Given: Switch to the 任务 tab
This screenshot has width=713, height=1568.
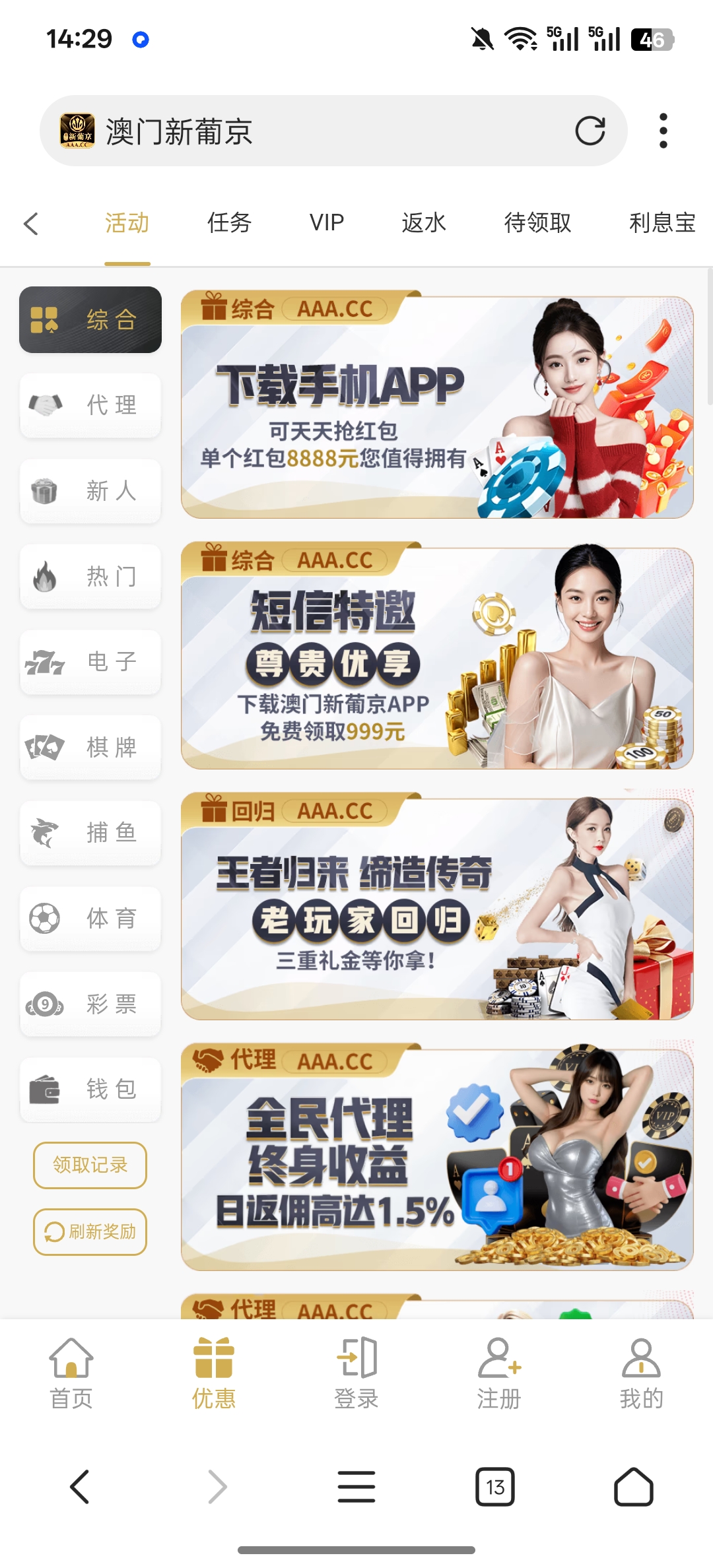Looking at the screenshot, I should pos(229,223).
